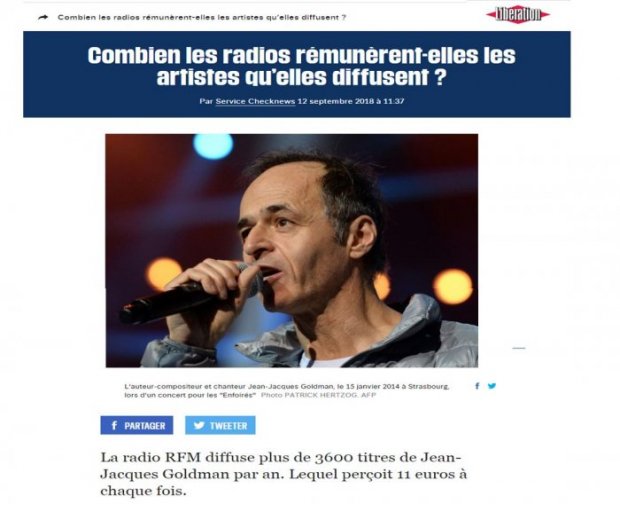The width and height of the screenshot is (620, 512).
Task: Tap the Partager Facebook button
Action: [137, 425]
